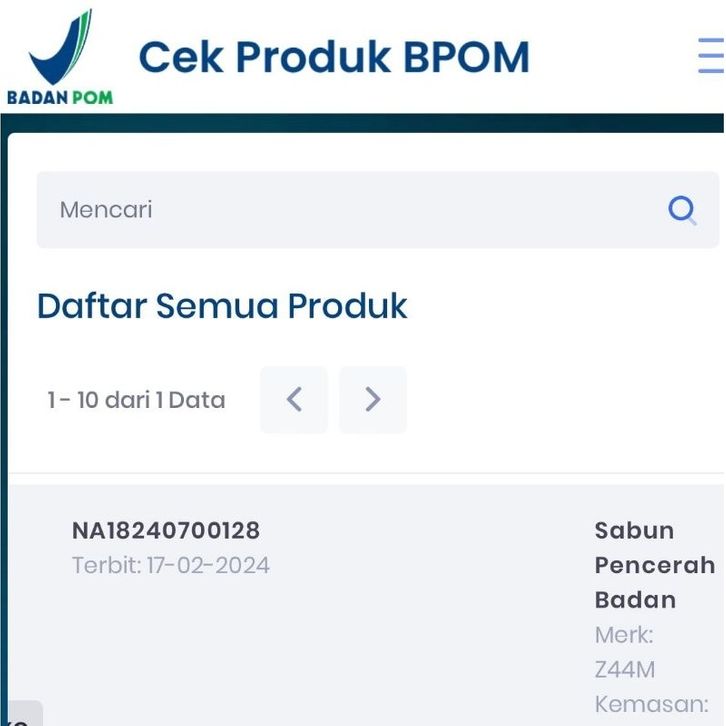Tap the Mencari search field
Image resolution: width=726 pixels, height=726 pixels.
340,210
